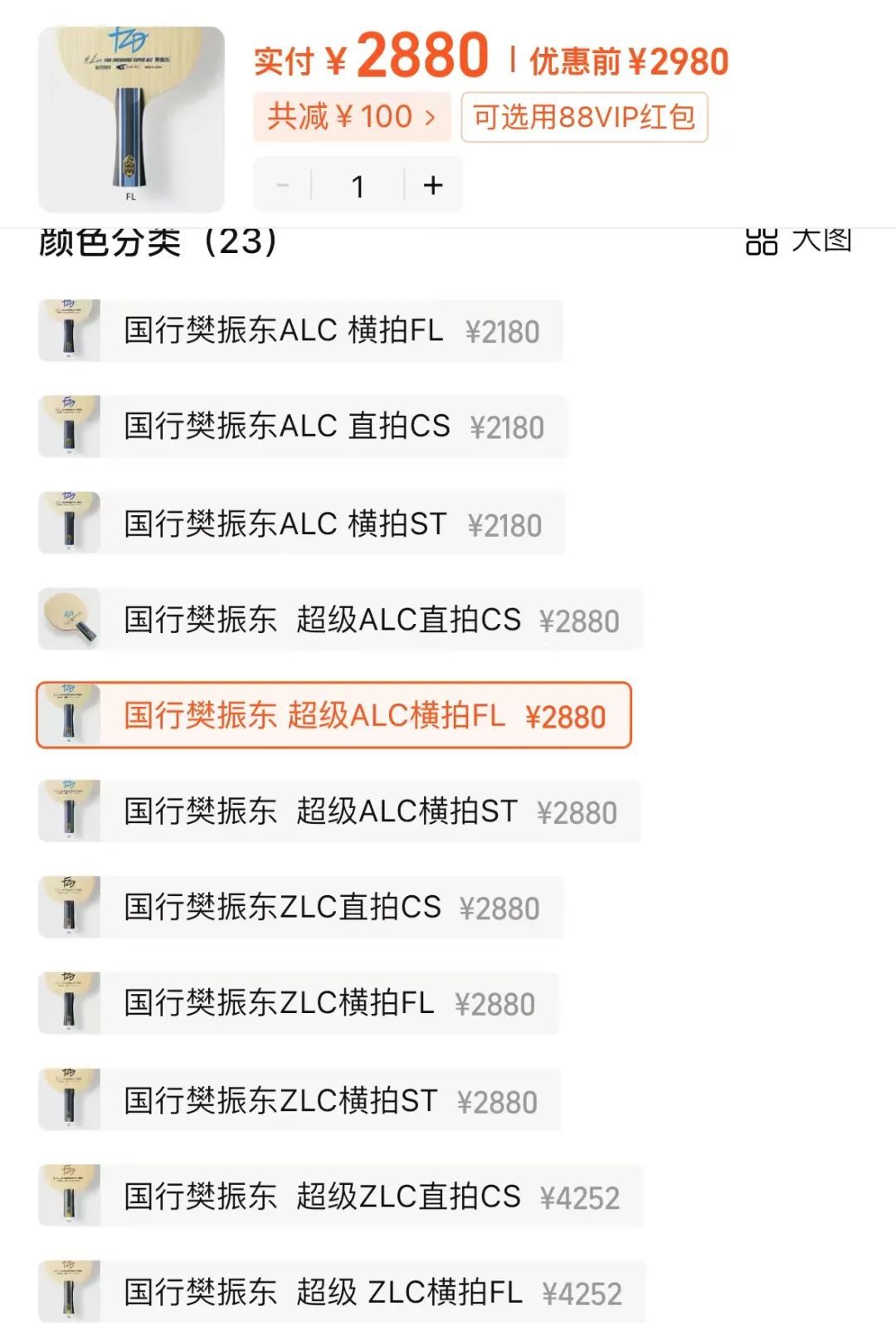Click the 大图 grid view icon

tap(763, 243)
